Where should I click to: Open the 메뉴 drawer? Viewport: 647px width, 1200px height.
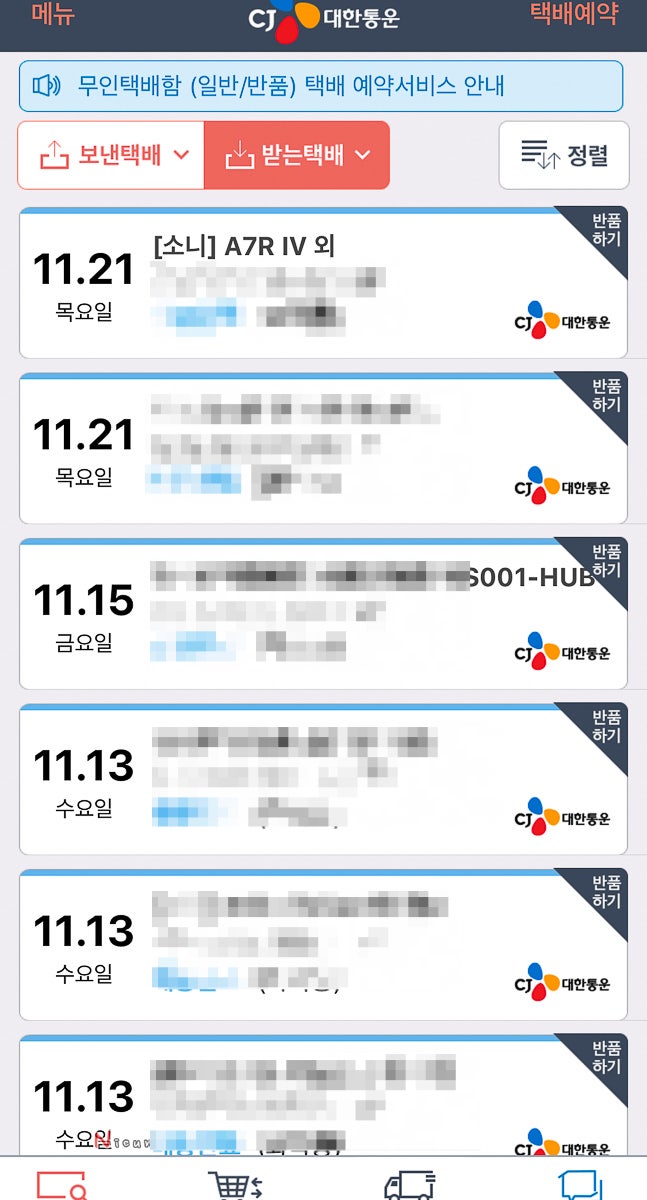[x=53, y=14]
